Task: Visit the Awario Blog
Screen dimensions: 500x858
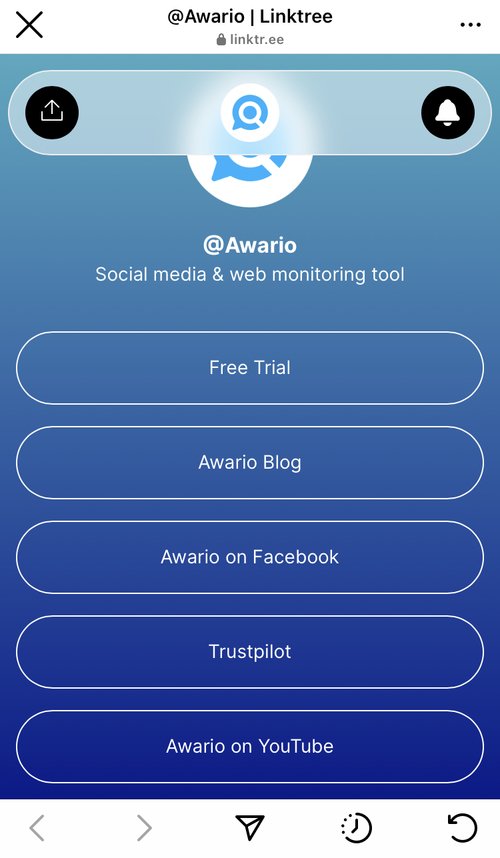Action: click(x=250, y=462)
